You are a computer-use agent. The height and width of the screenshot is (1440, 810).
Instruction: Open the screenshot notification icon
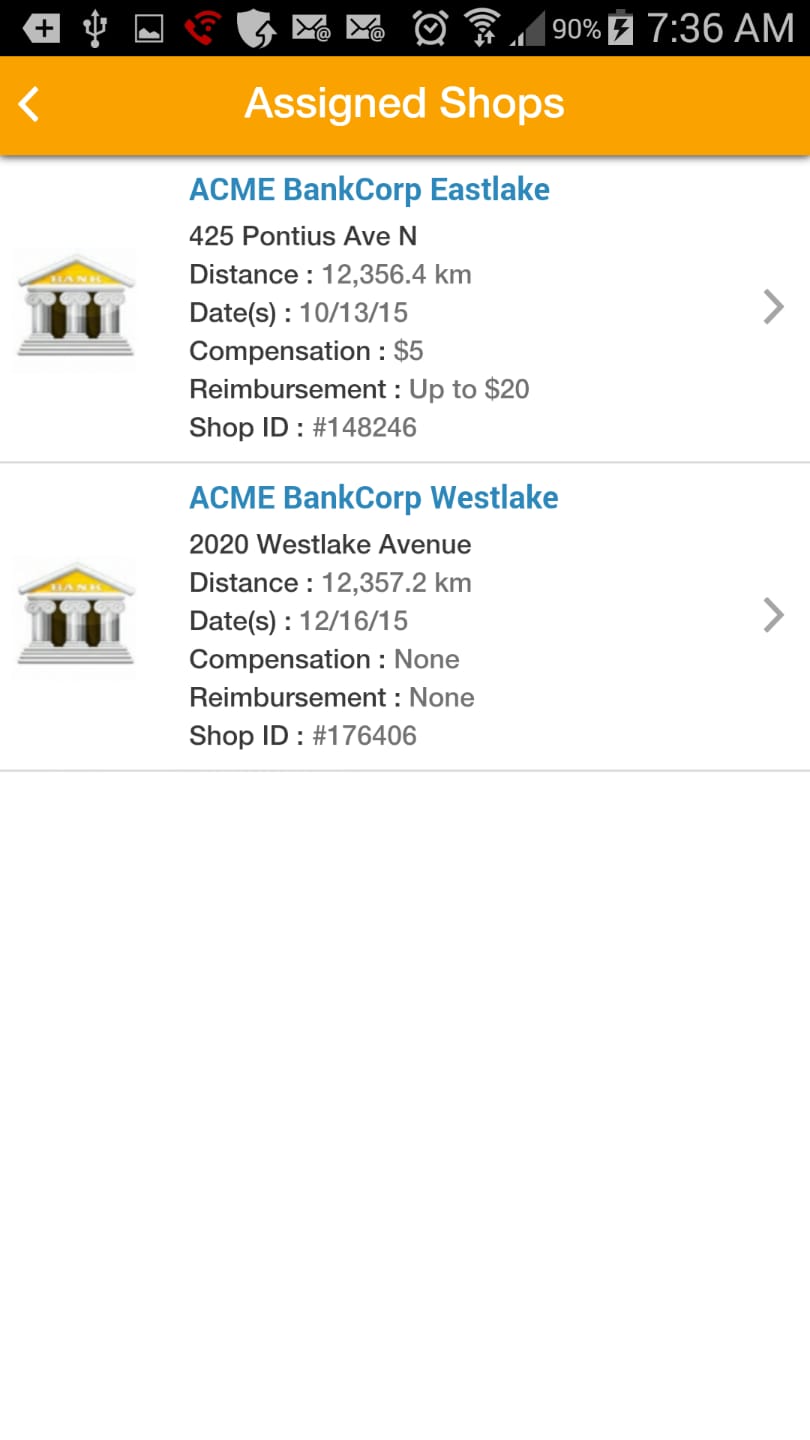coord(148,27)
